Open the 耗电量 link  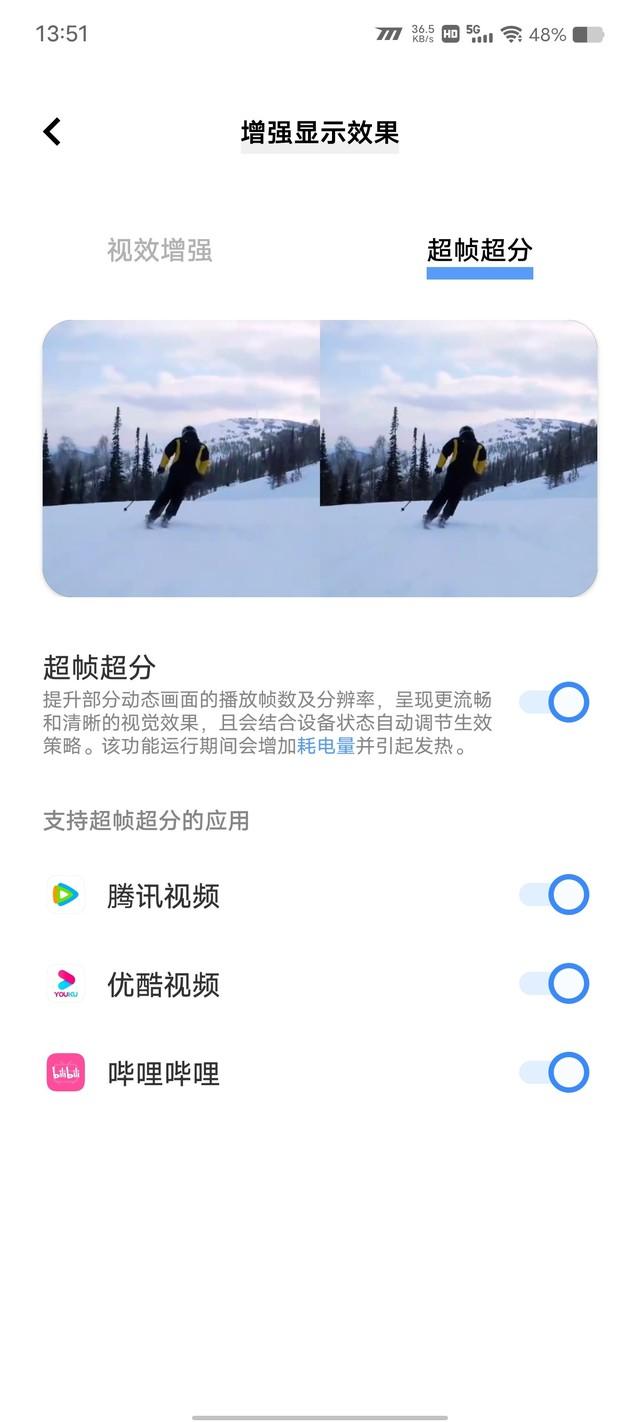tap(326, 746)
